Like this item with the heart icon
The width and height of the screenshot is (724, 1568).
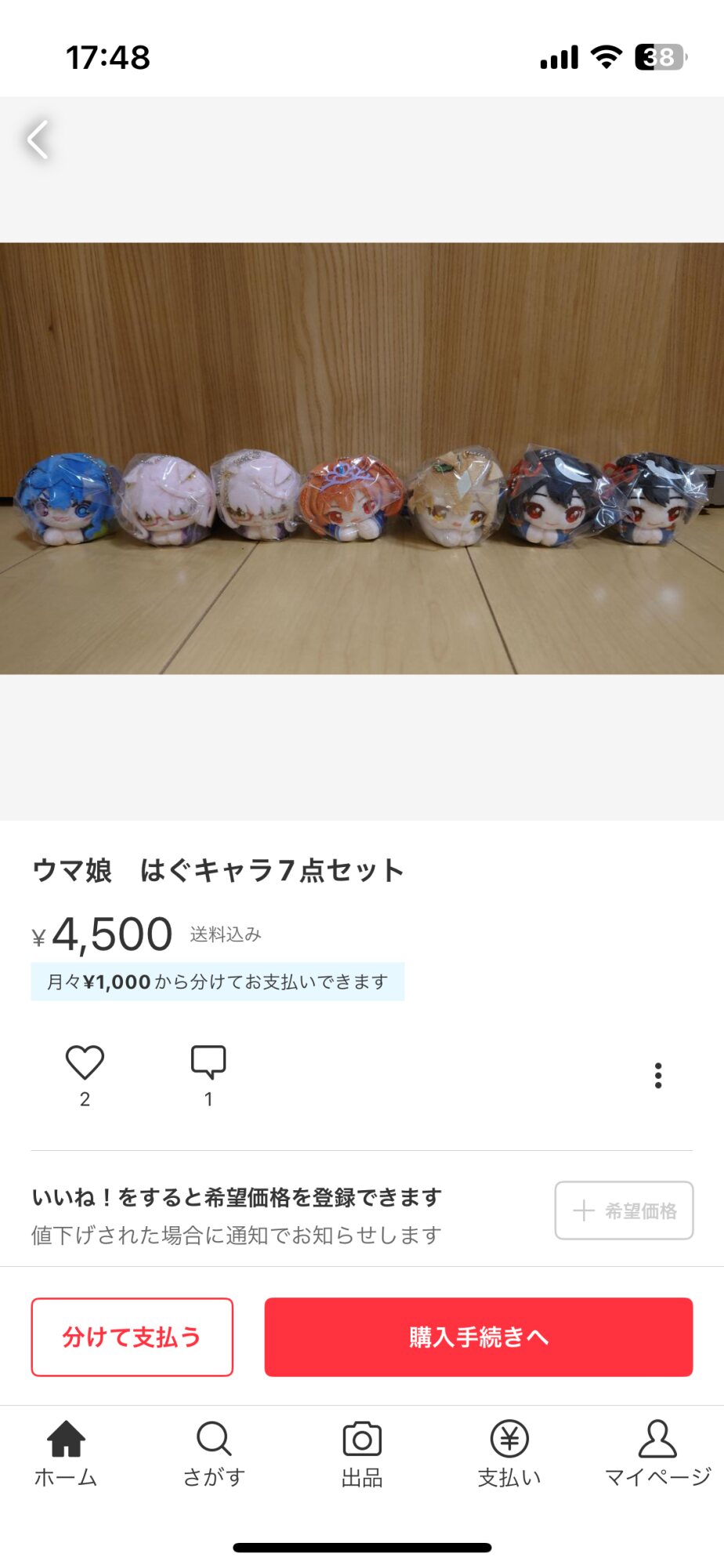85,1063
